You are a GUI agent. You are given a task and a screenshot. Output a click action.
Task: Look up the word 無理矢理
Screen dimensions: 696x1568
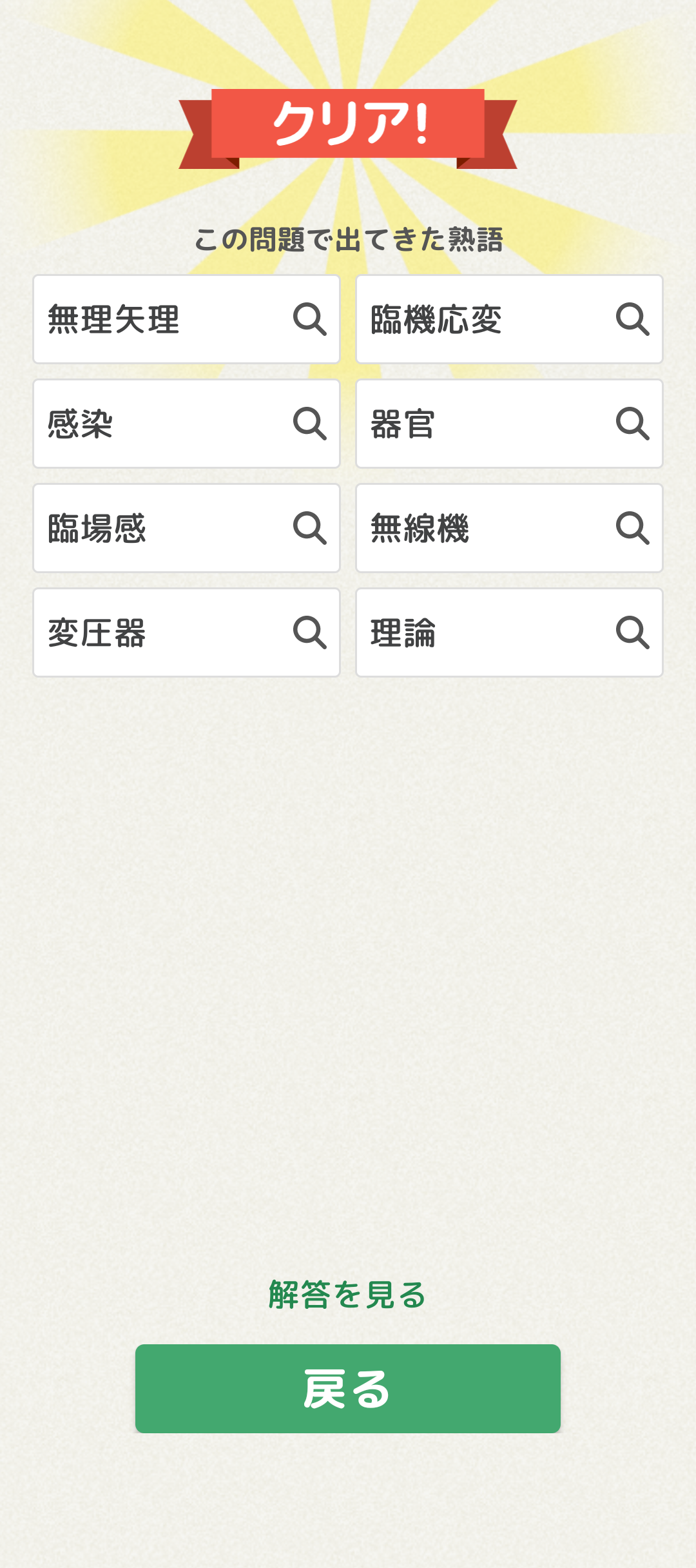[186, 319]
